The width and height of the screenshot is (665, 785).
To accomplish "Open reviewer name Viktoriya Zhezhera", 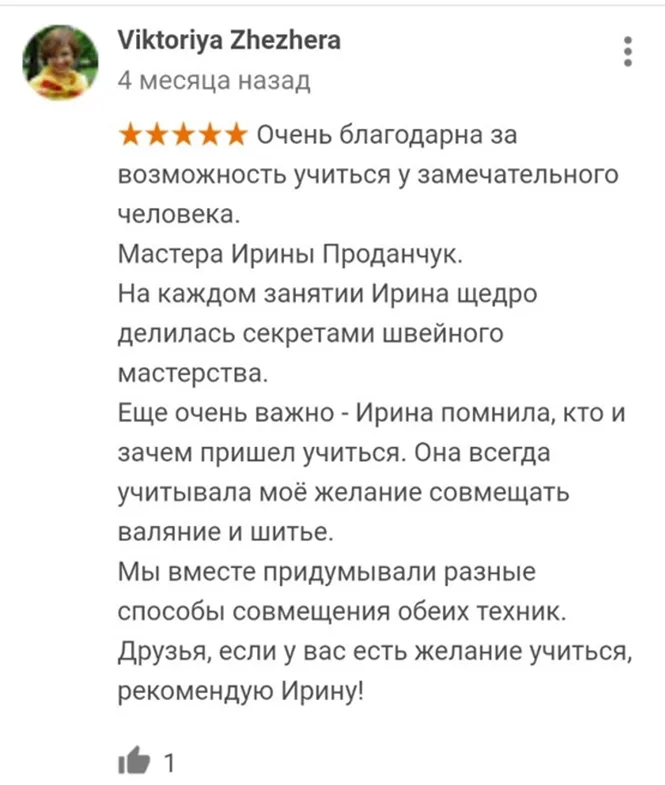I will click(228, 41).
